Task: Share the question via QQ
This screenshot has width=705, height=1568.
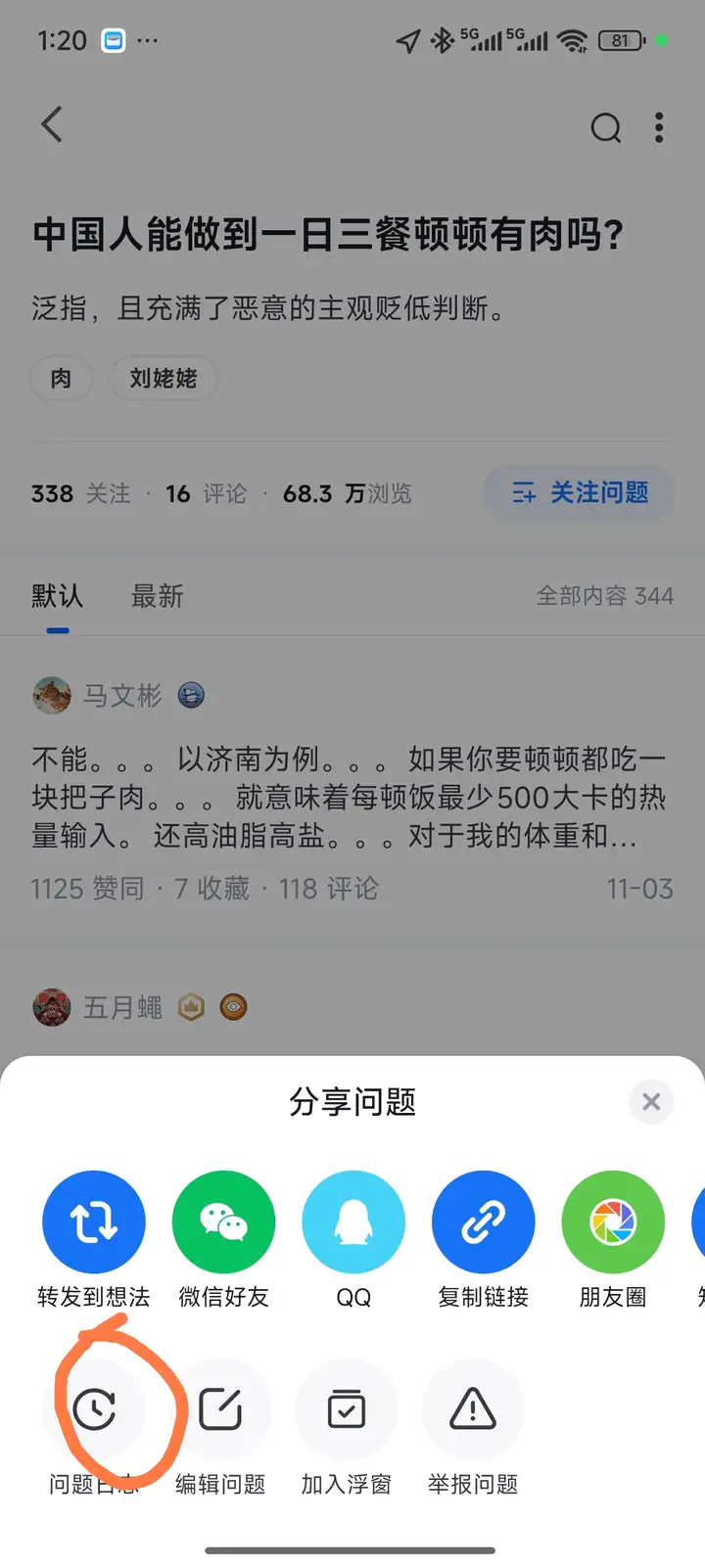Action: pos(353,1222)
